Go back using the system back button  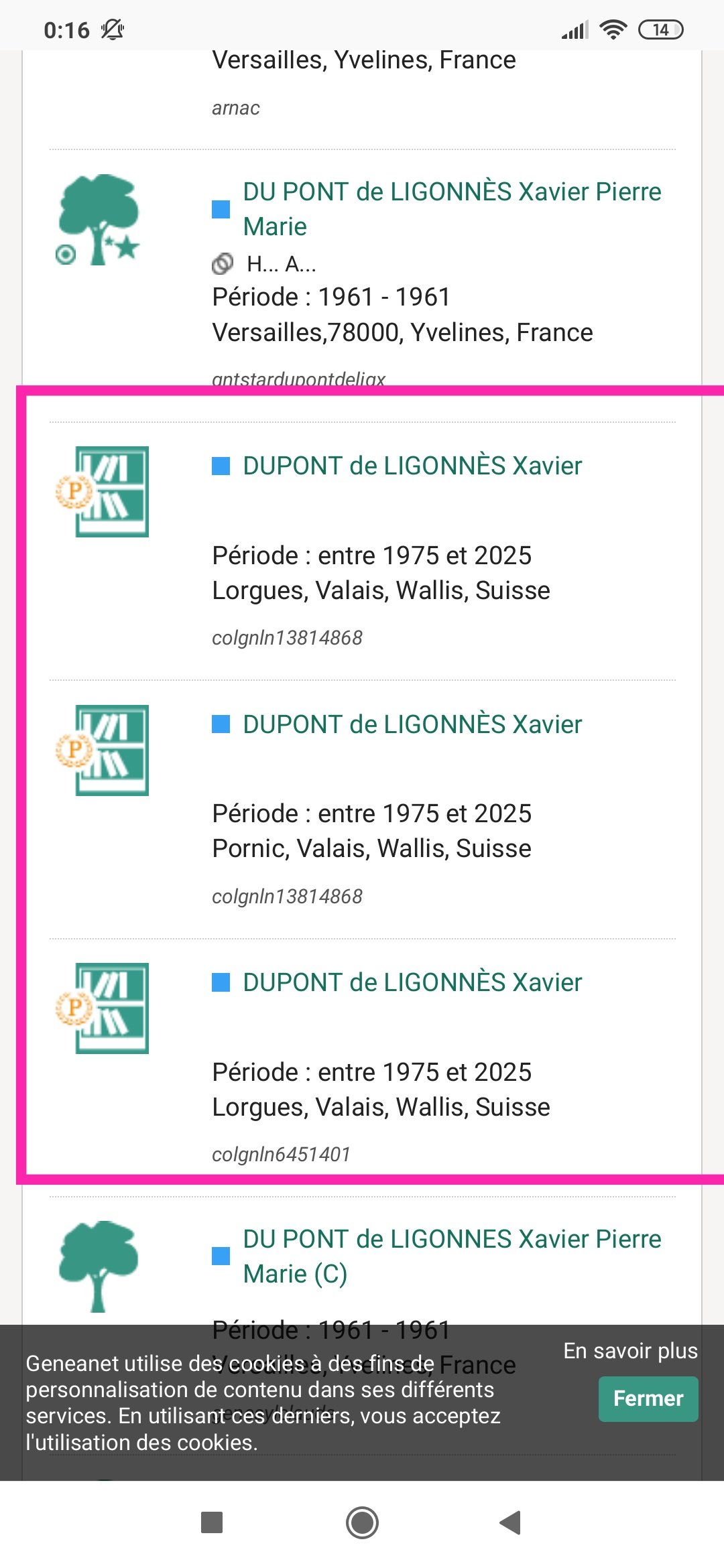511,1522
